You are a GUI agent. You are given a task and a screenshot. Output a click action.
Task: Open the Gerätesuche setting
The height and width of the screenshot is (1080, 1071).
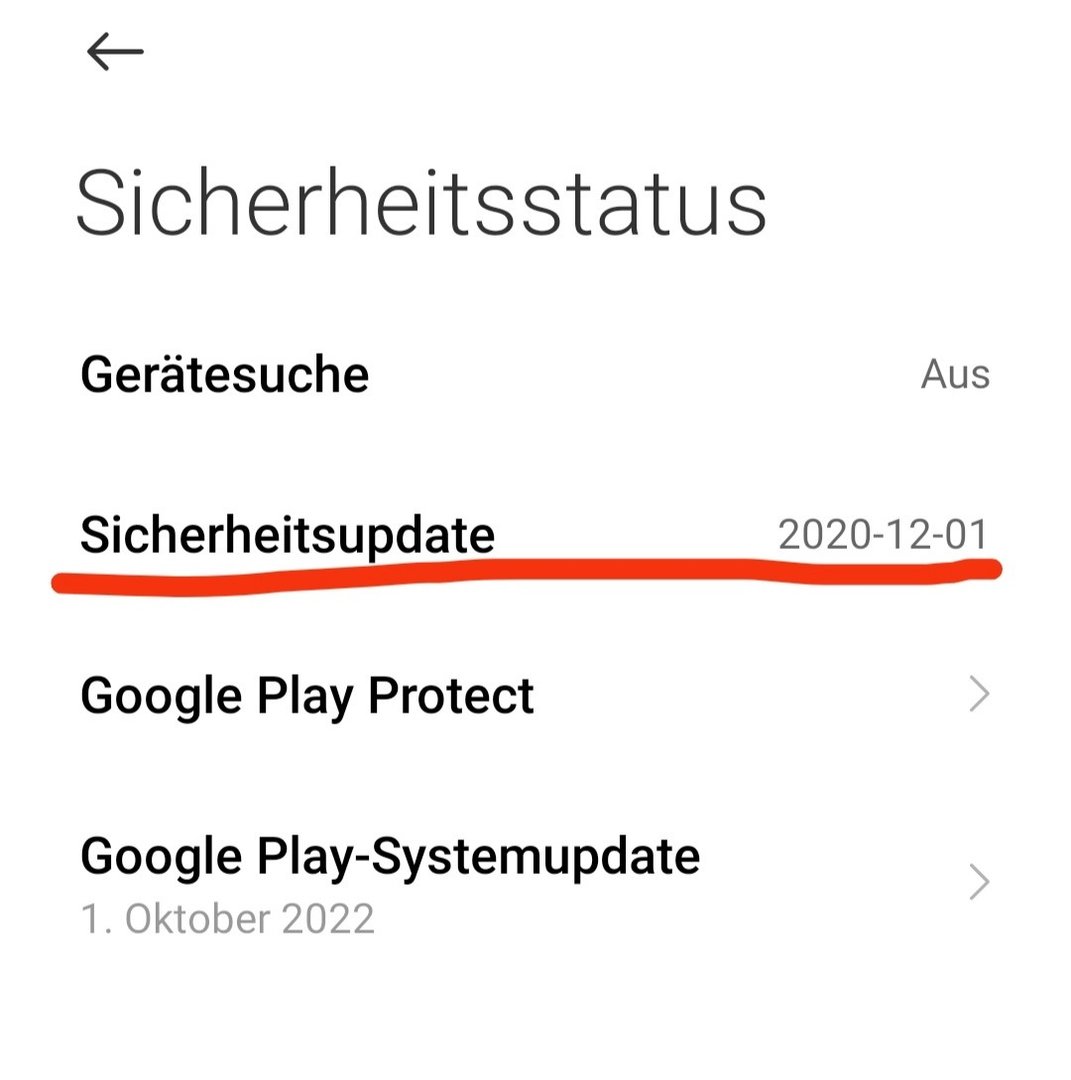tap(225, 375)
